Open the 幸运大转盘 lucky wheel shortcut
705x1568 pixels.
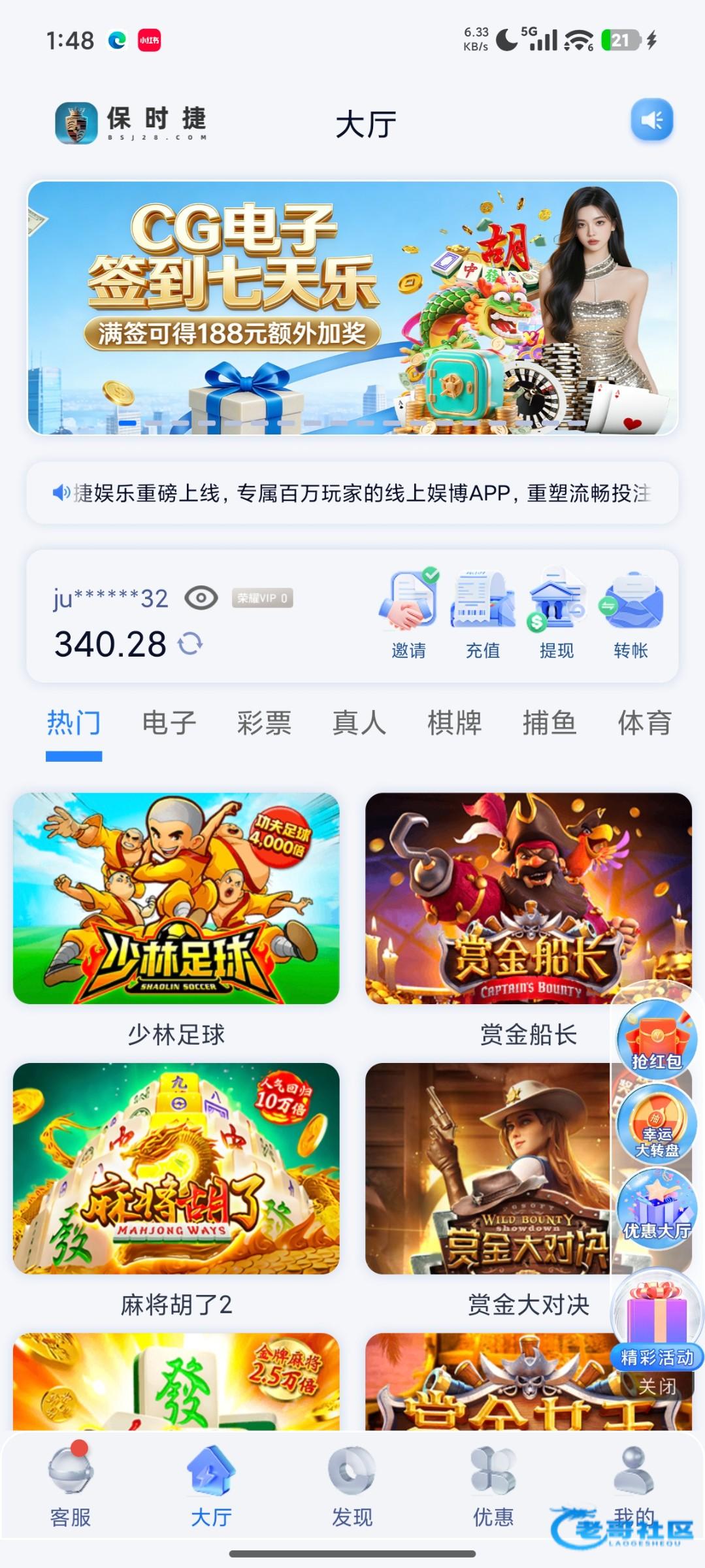coord(657,1122)
